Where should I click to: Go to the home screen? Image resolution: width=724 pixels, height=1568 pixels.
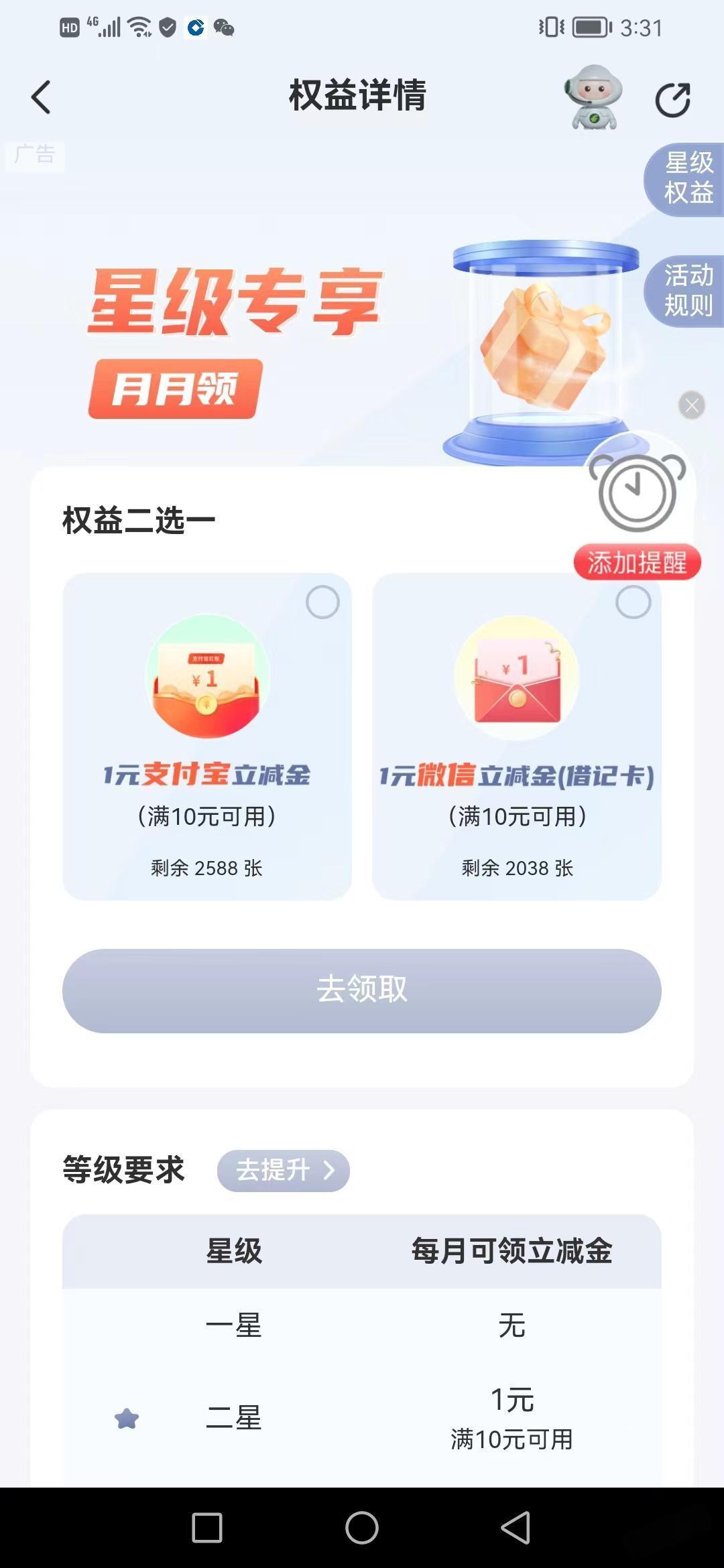tap(362, 1528)
